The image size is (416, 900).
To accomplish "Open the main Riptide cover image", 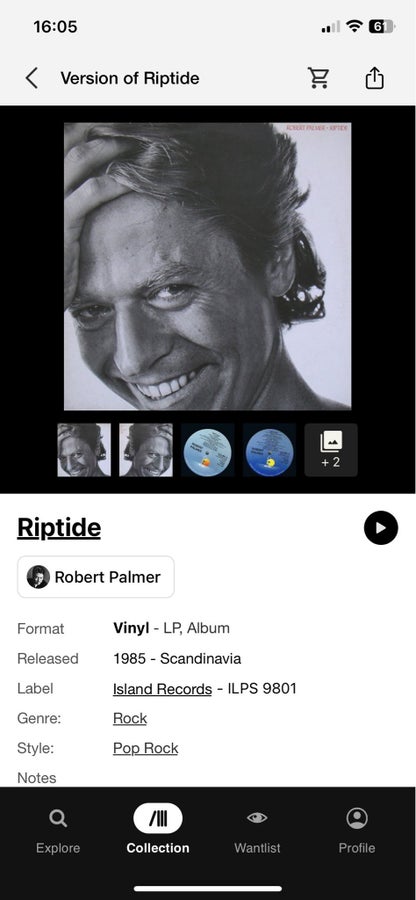I will [x=208, y=266].
